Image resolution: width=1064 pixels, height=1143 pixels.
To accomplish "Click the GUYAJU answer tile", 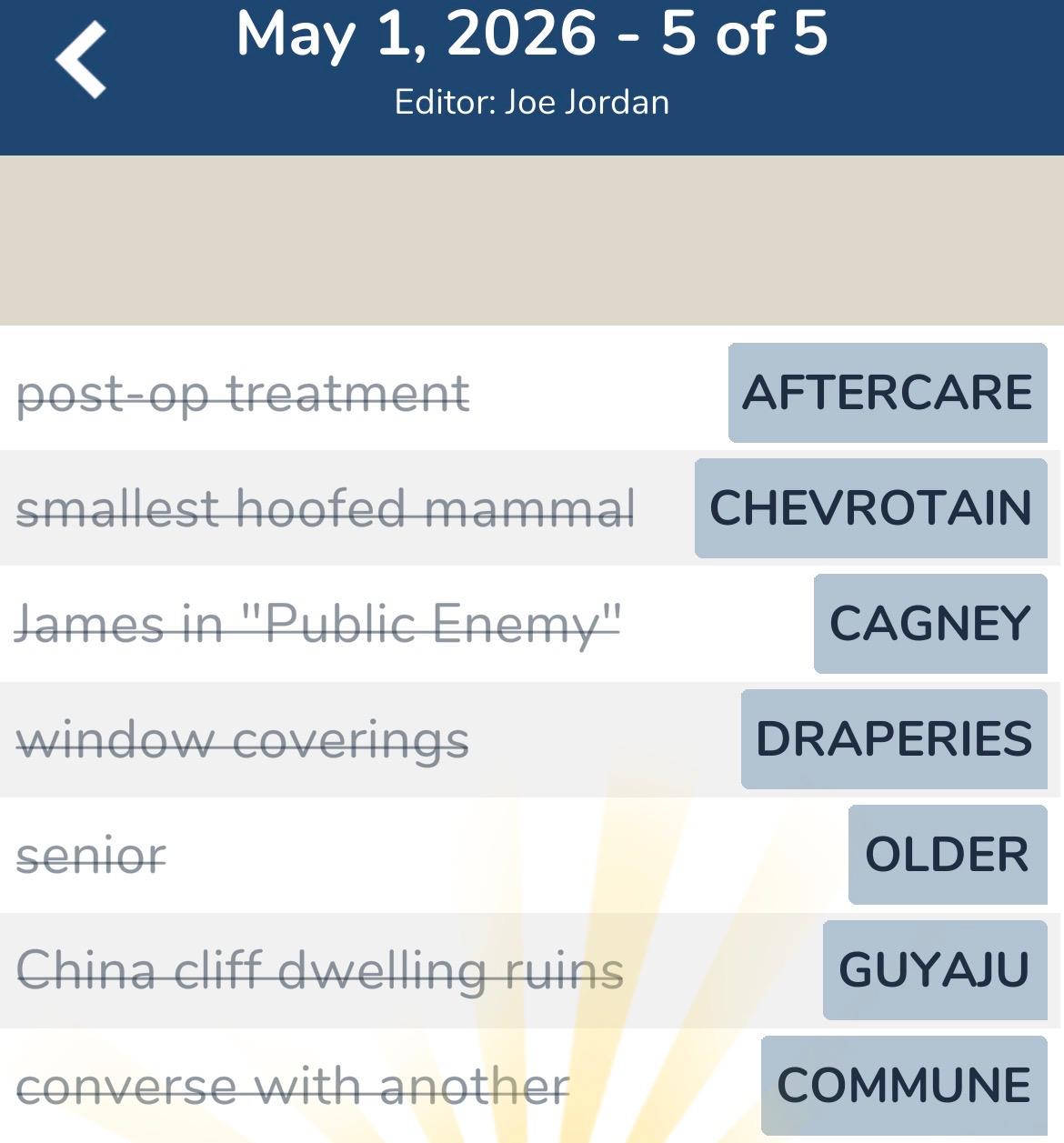I will click(x=932, y=969).
